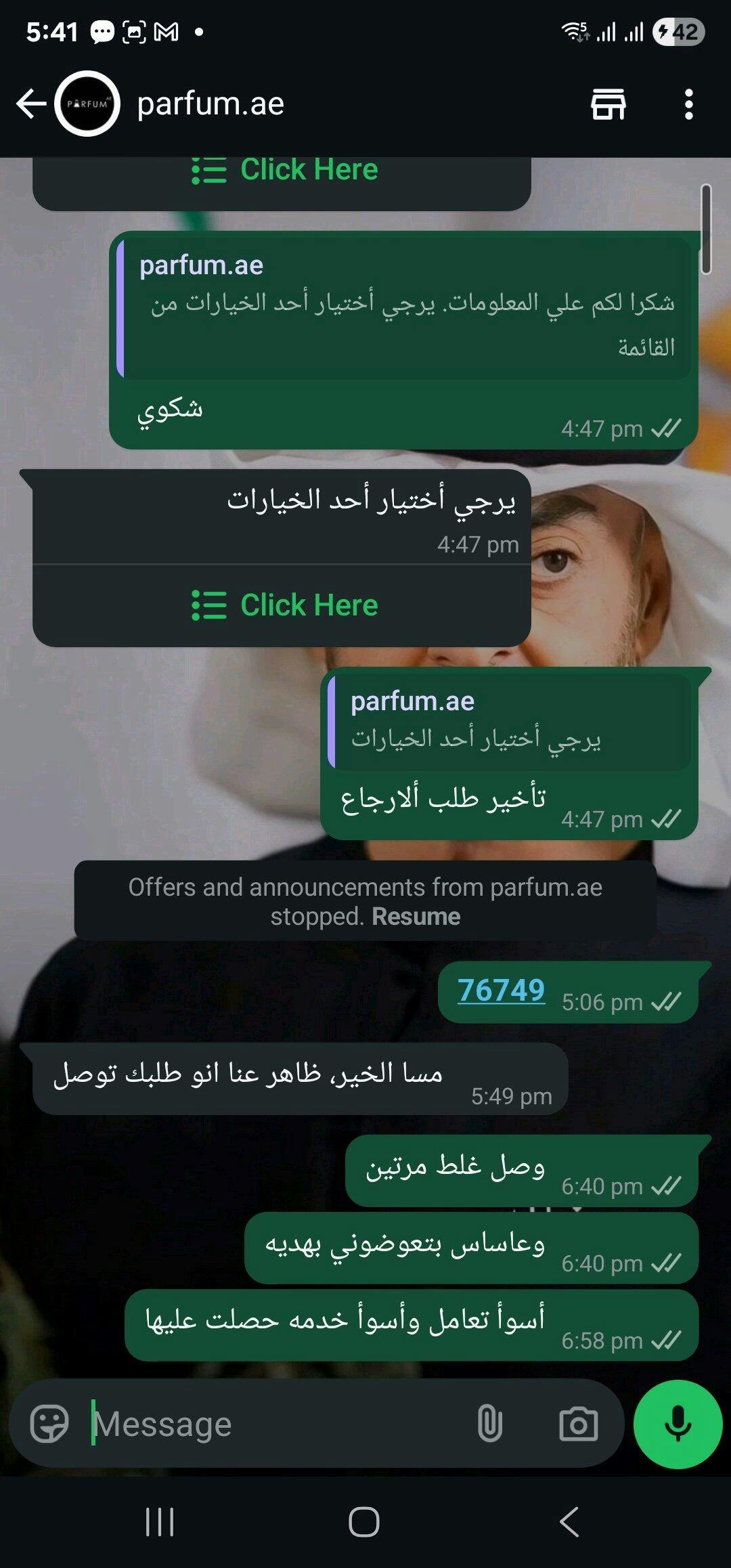Record a voice message with the microphone
Image resolution: width=731 pixels, height=1568 pixels.
[678, 1424]
